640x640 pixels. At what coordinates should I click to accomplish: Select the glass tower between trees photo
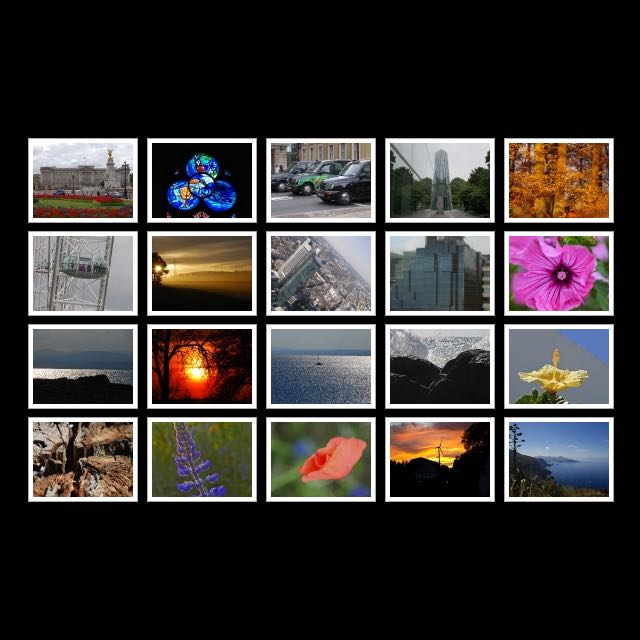point(440,180)
